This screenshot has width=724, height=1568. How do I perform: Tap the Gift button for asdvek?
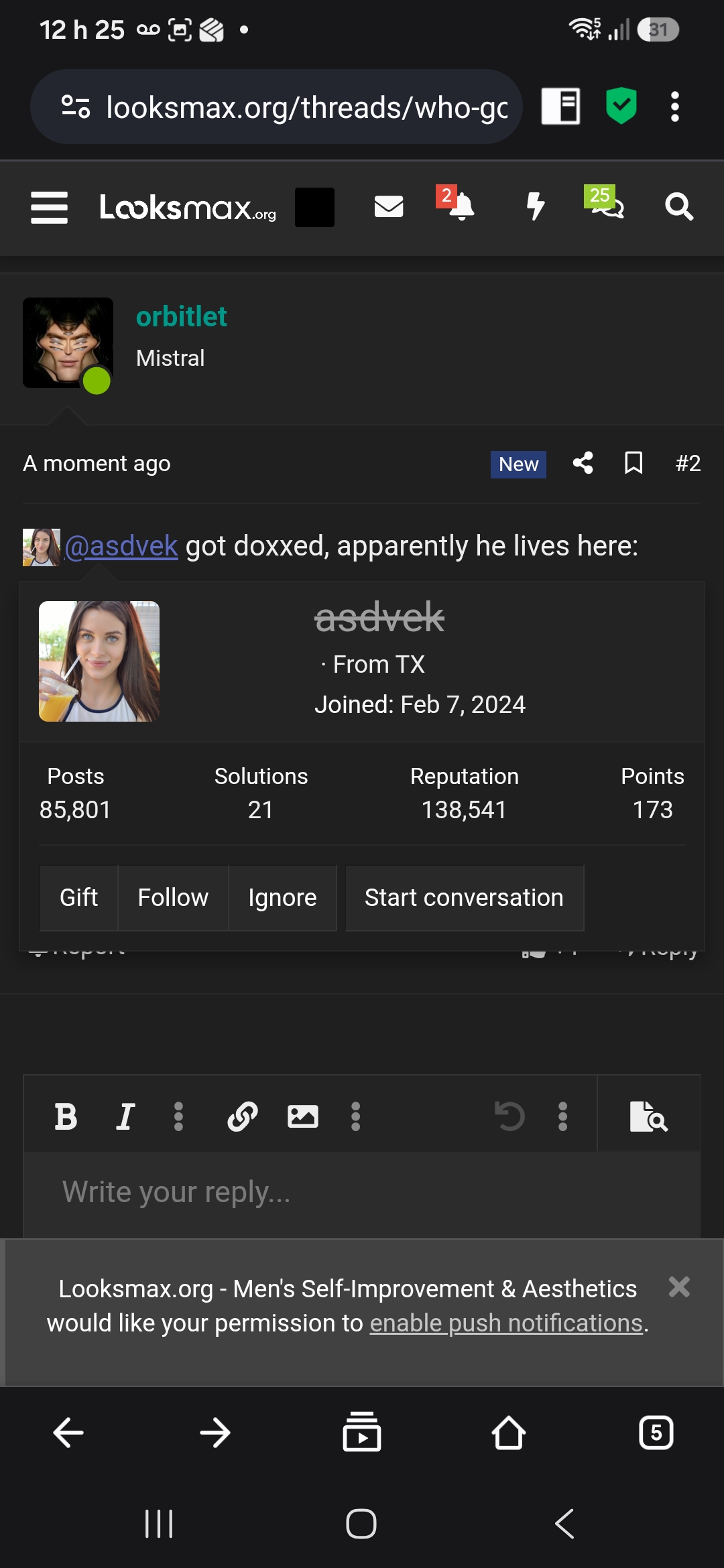pos(78,898)
